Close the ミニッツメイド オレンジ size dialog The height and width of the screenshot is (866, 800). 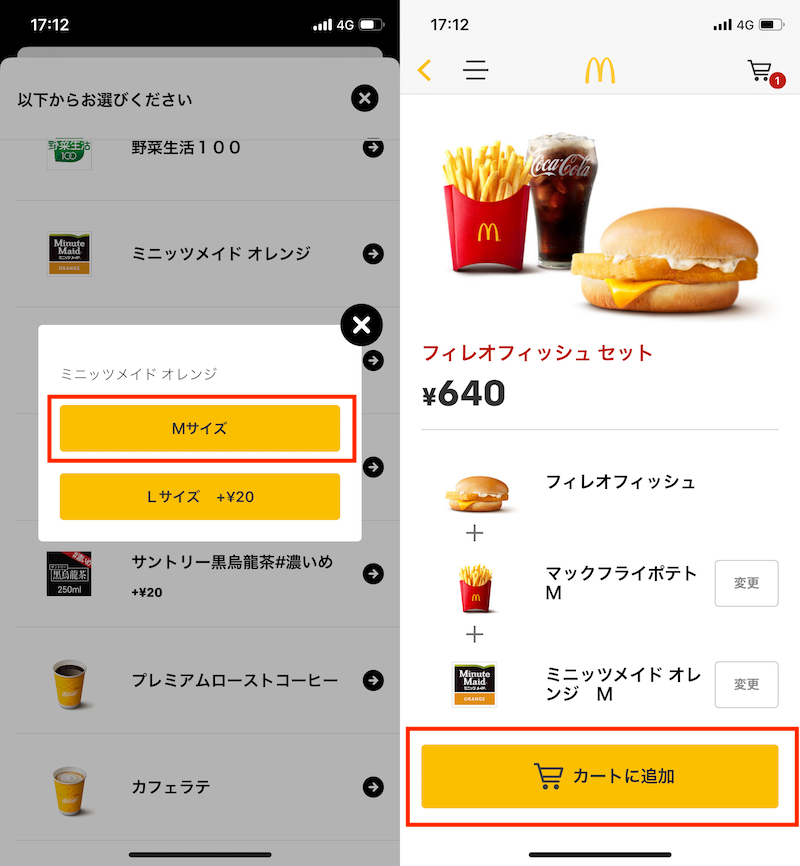tap(362, 325)
